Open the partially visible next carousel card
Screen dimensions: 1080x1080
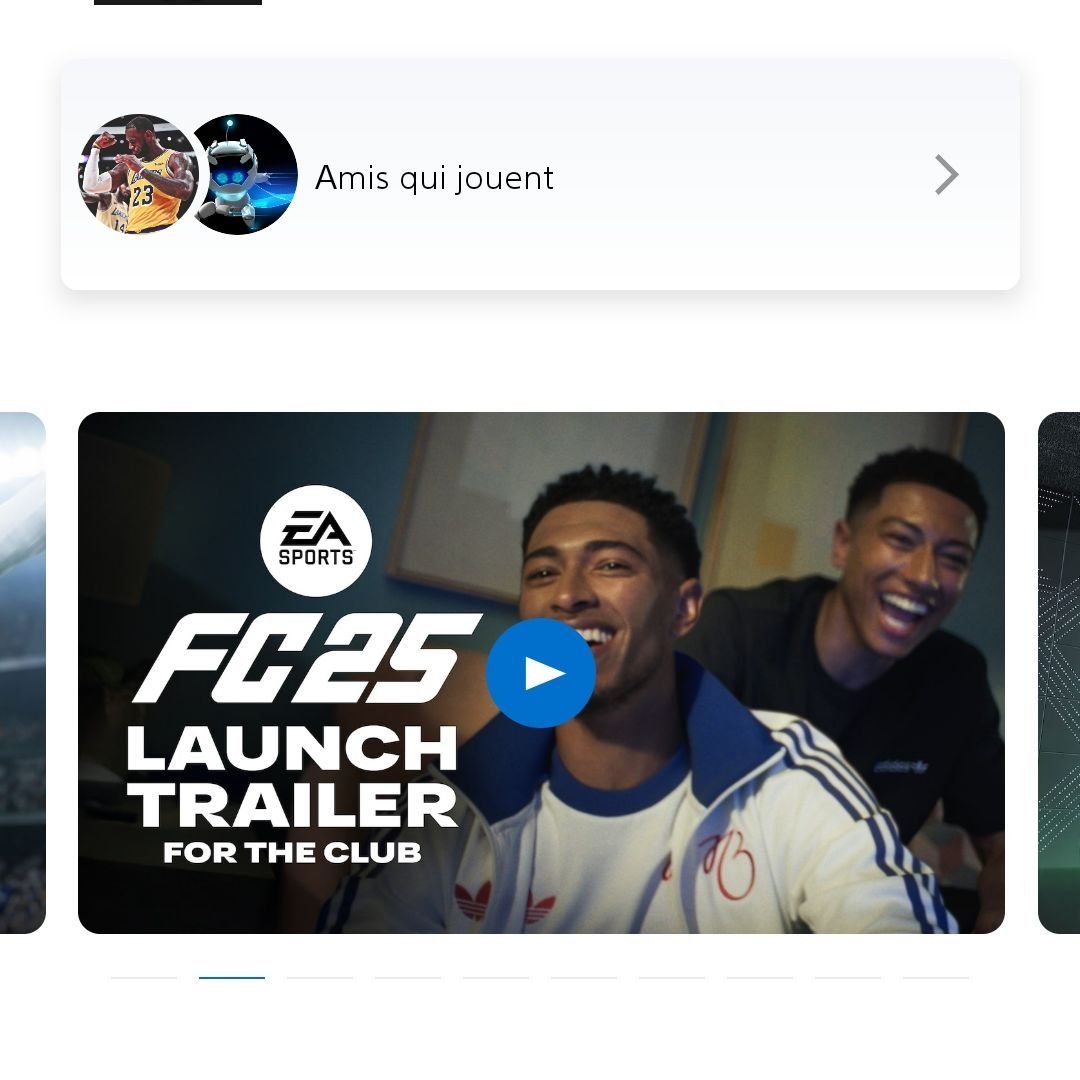point(1060,672)
